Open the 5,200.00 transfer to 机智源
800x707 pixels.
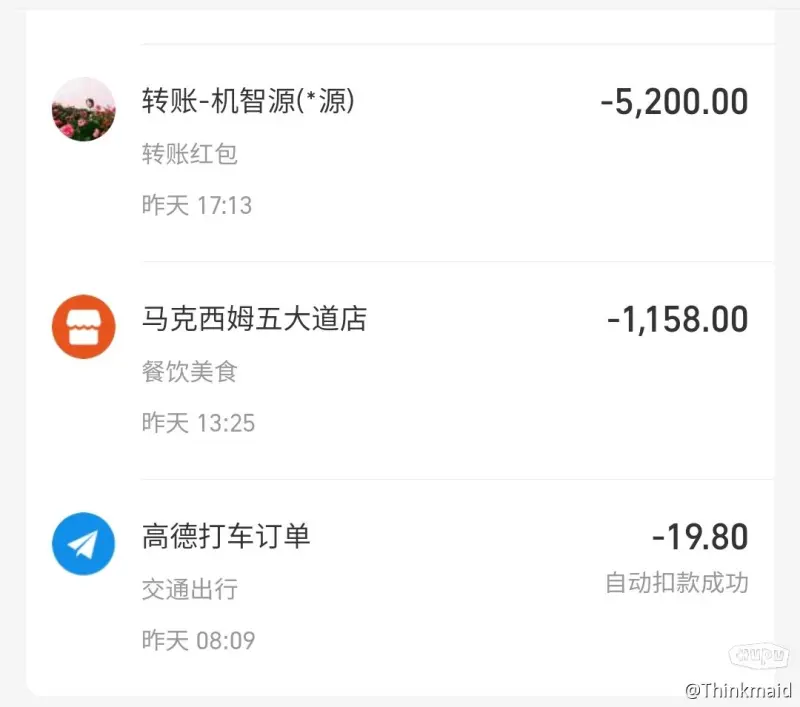[x=400, y=152]
